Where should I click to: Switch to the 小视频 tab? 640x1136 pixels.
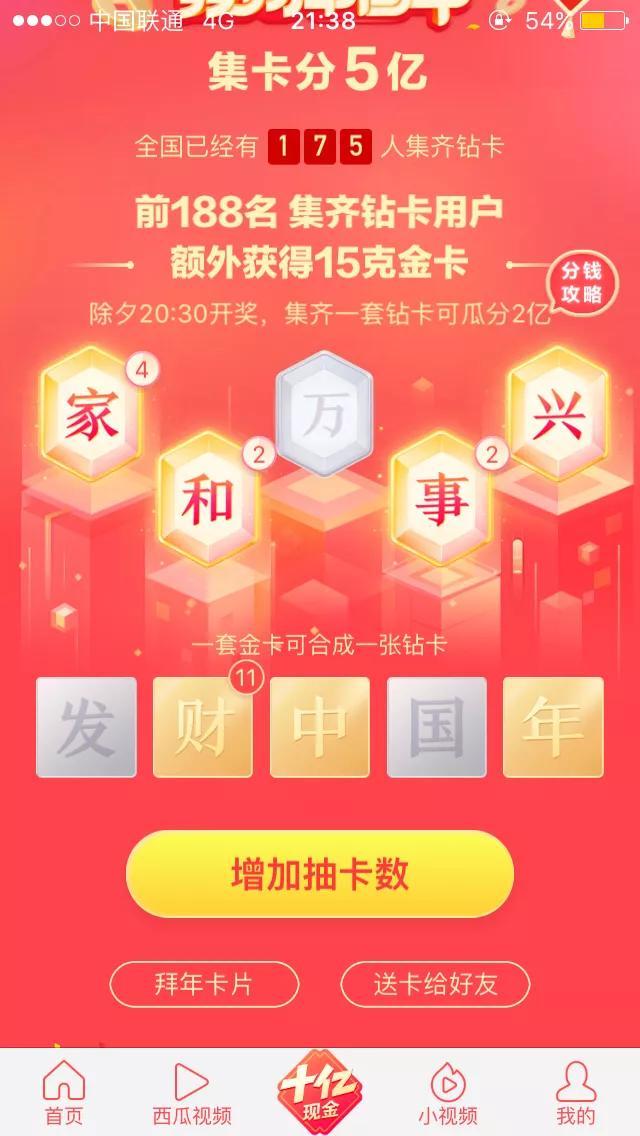447,1091
